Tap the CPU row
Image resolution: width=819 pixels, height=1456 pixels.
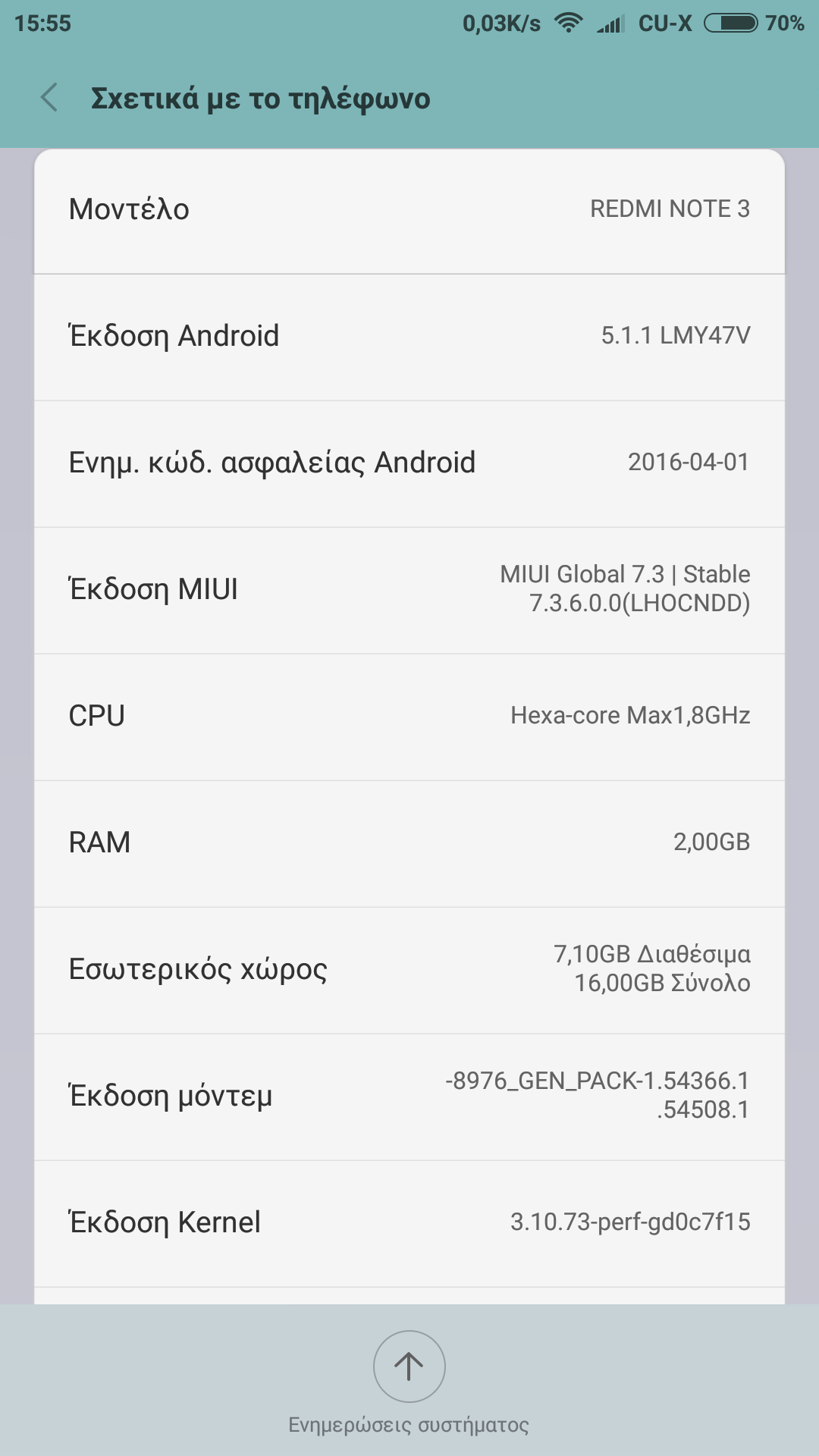coord(409,716)
